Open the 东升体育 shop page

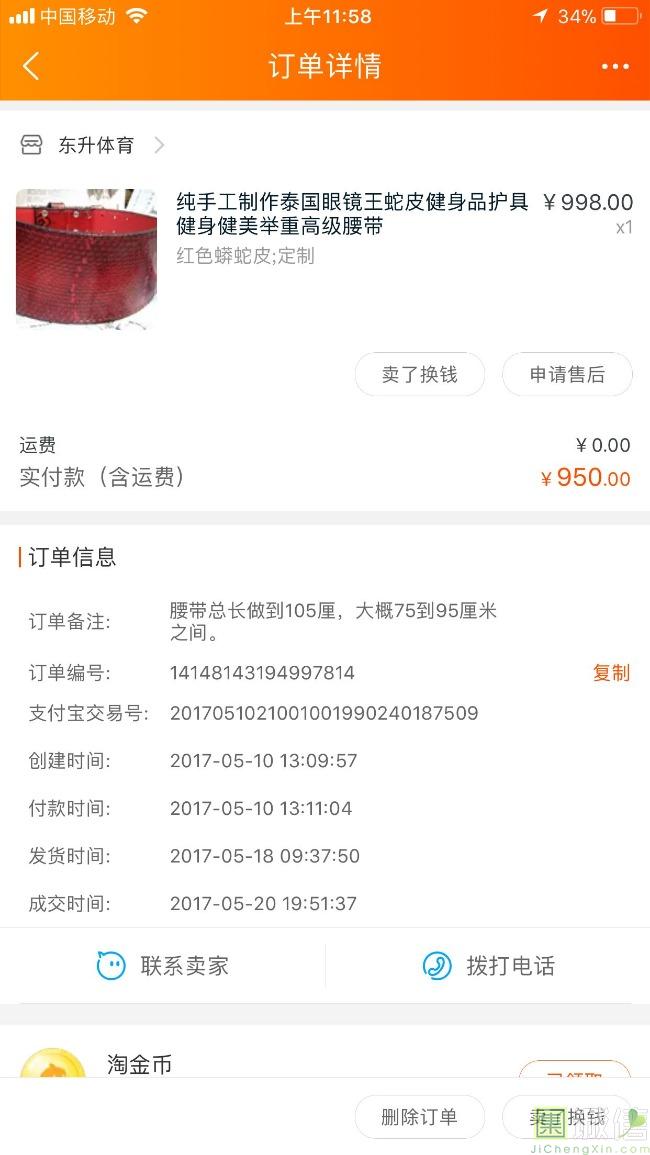(x=95, y=146)
